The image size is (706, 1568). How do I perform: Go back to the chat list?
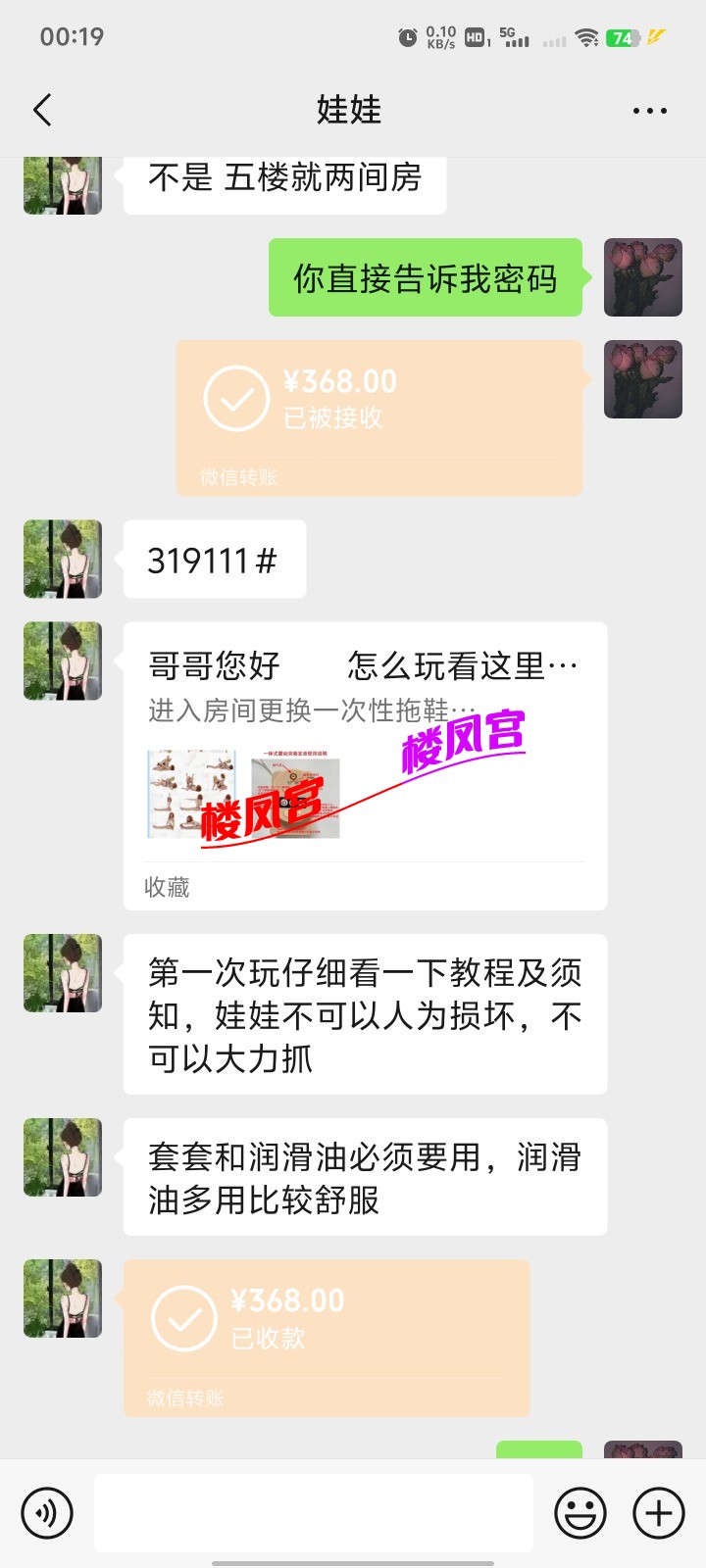pos(42,110)
